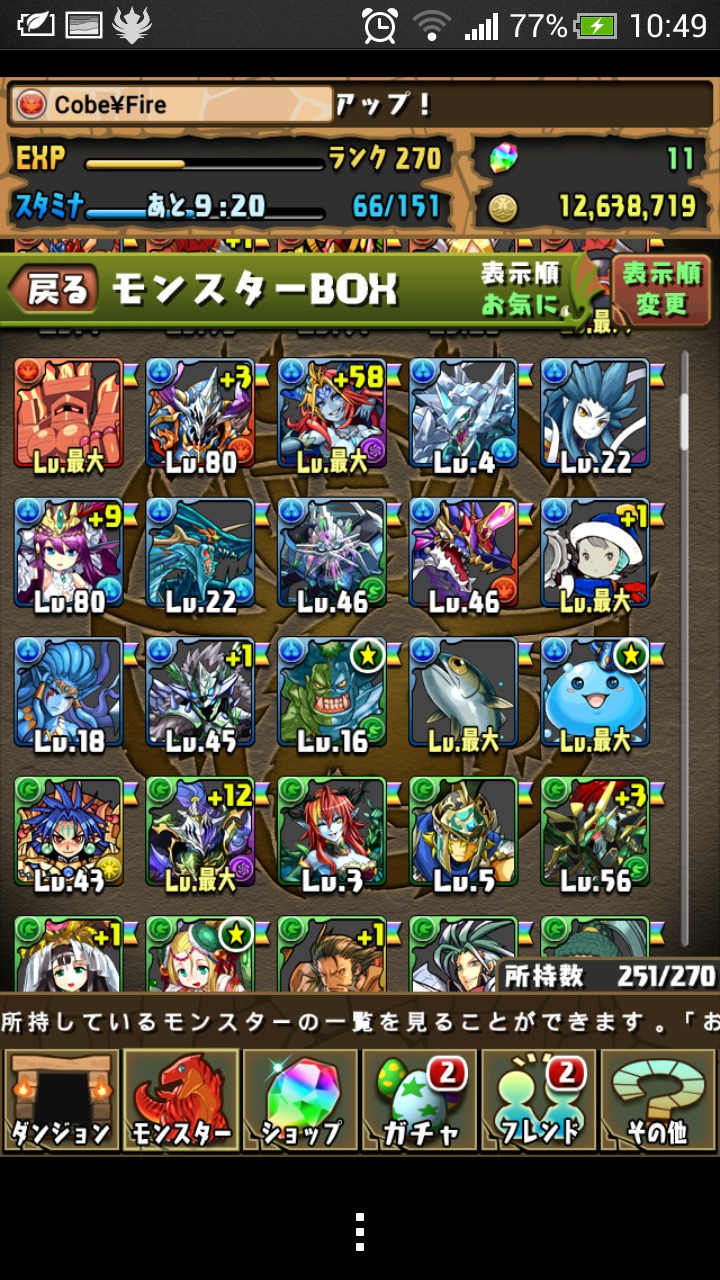Open the ショップ tab

[300, 1100]
